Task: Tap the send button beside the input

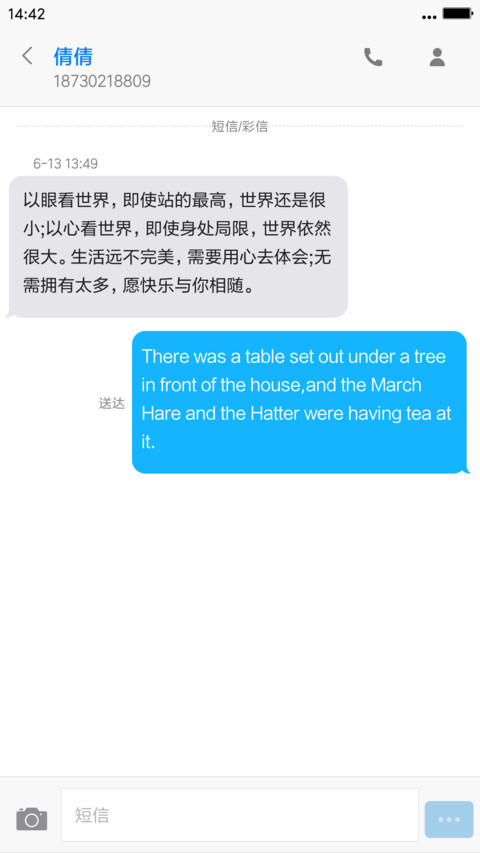Action: [449, 819]
